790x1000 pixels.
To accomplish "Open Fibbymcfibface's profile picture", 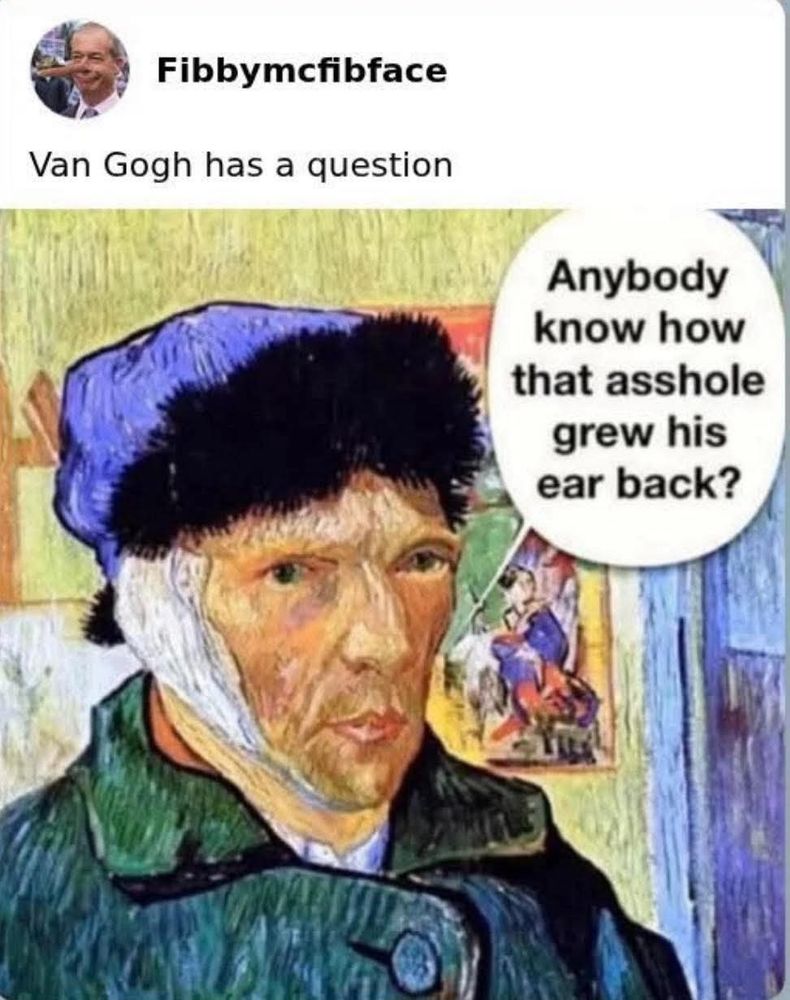I will pos(80,70).
